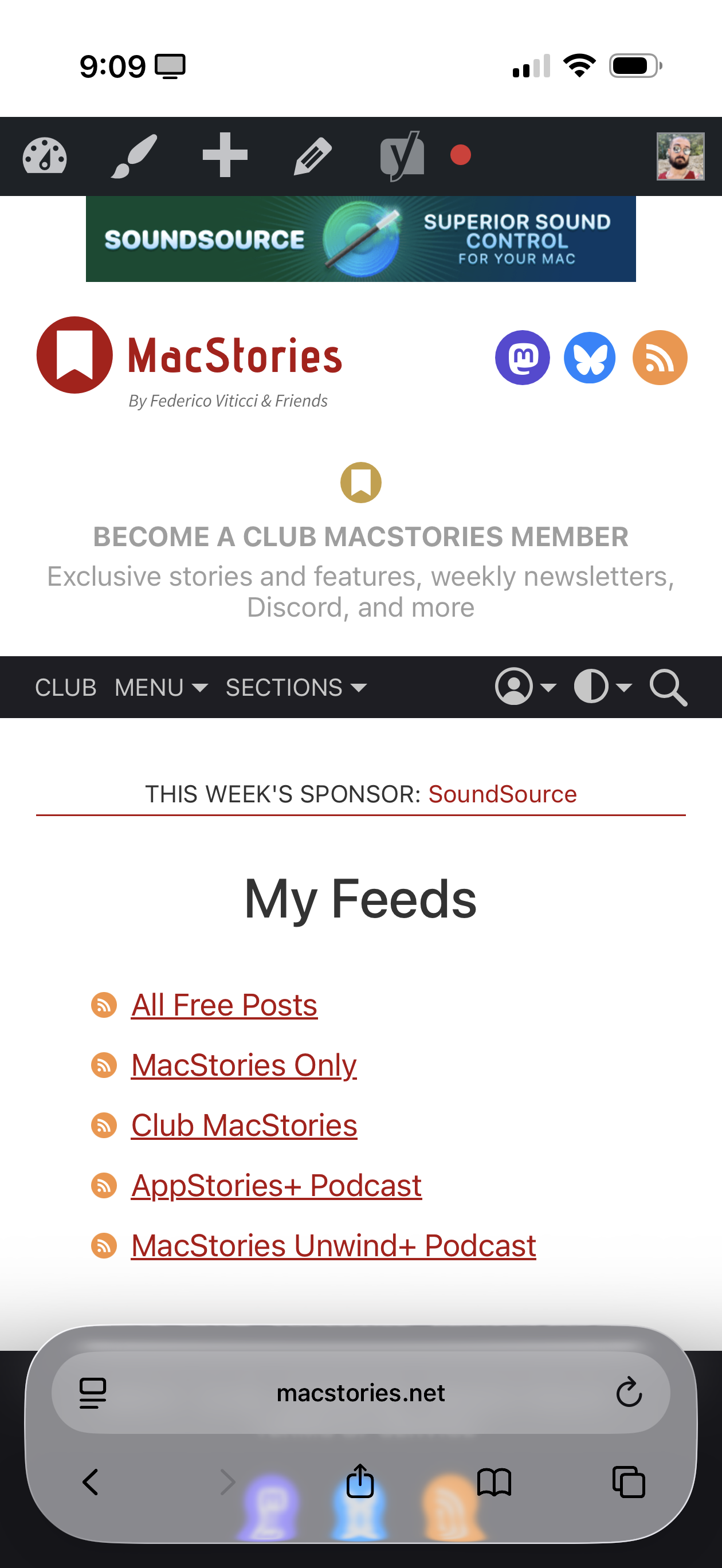Open the AppStories+ Podcast feed
The image size is (722, 1568).
(276, 1186)
